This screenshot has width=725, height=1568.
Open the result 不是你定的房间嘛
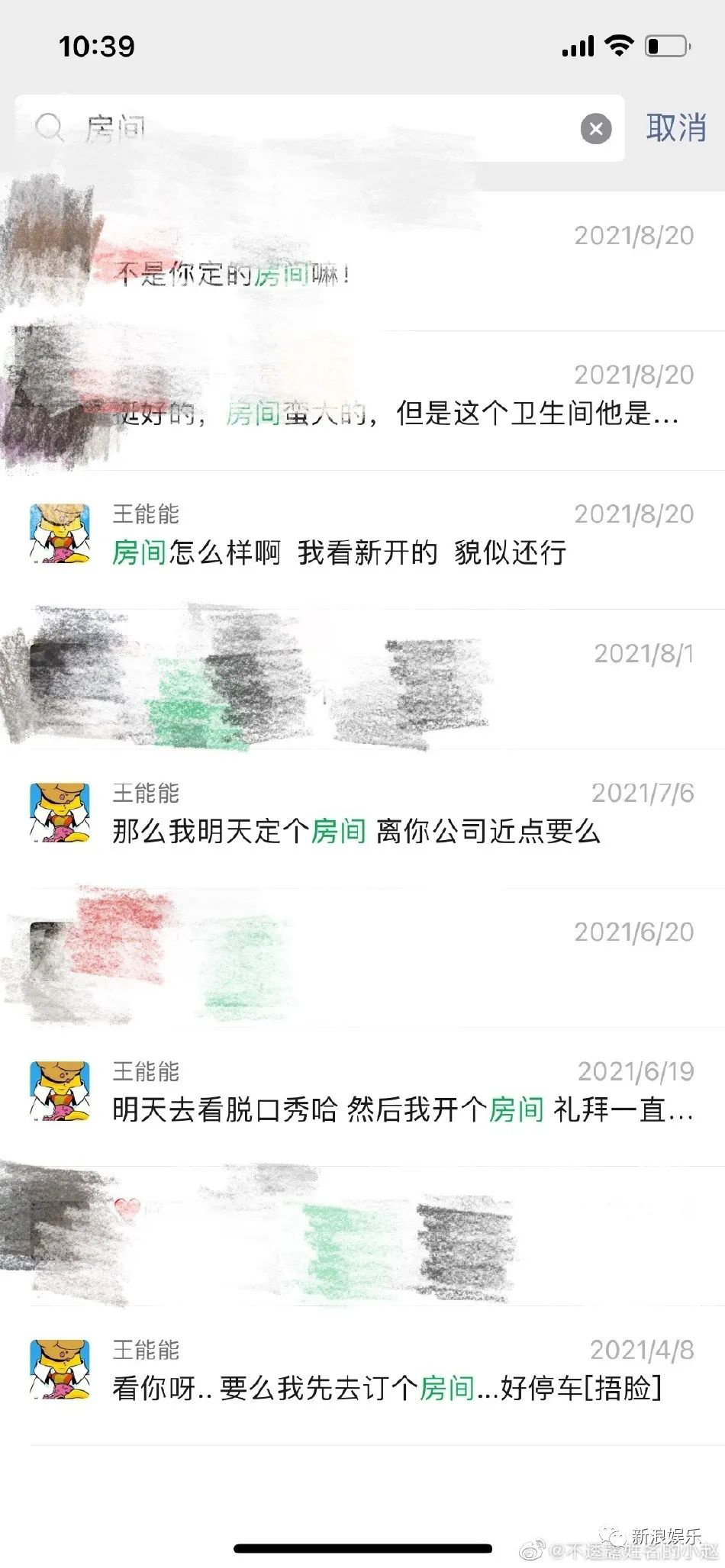[x=362, y=261]
